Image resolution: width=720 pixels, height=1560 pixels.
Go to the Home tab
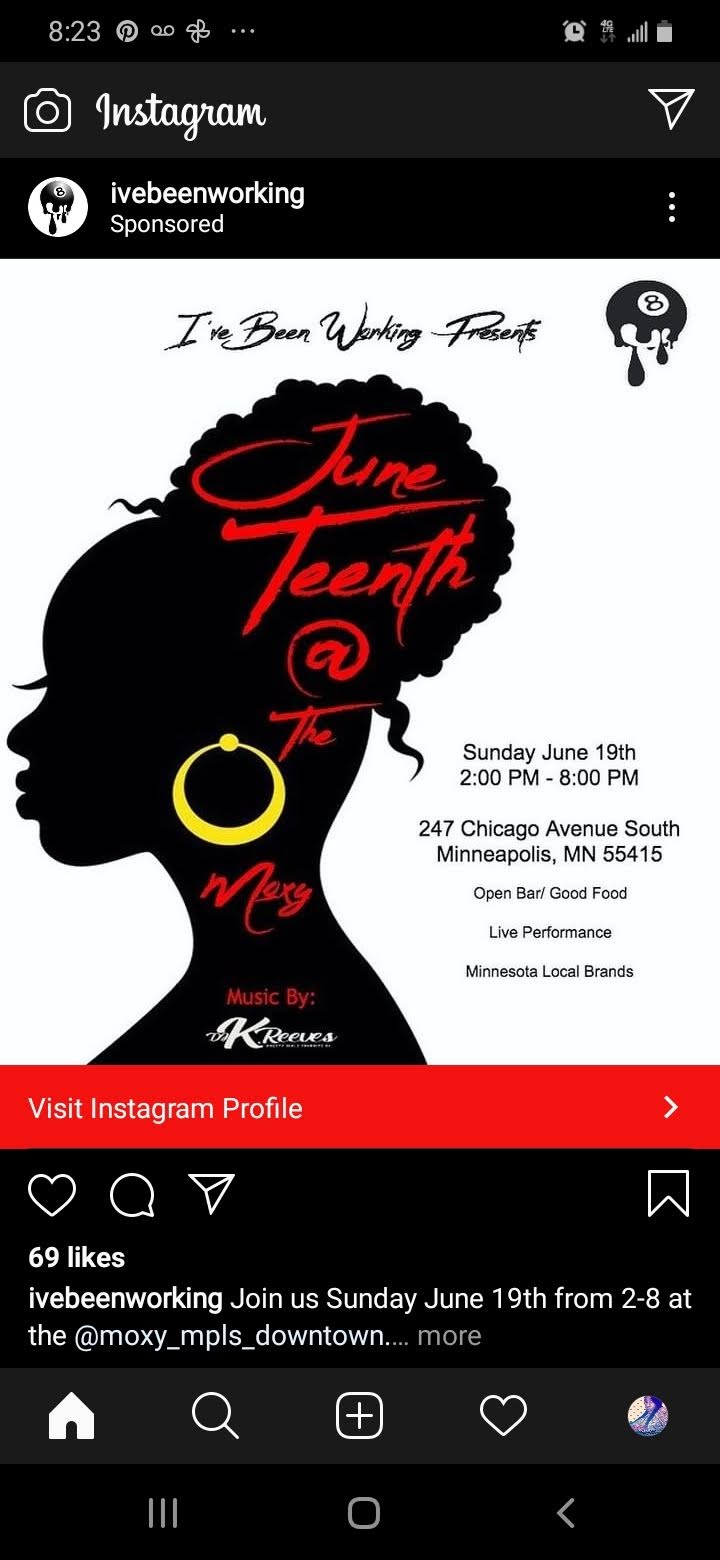(x=72, y=1416)
